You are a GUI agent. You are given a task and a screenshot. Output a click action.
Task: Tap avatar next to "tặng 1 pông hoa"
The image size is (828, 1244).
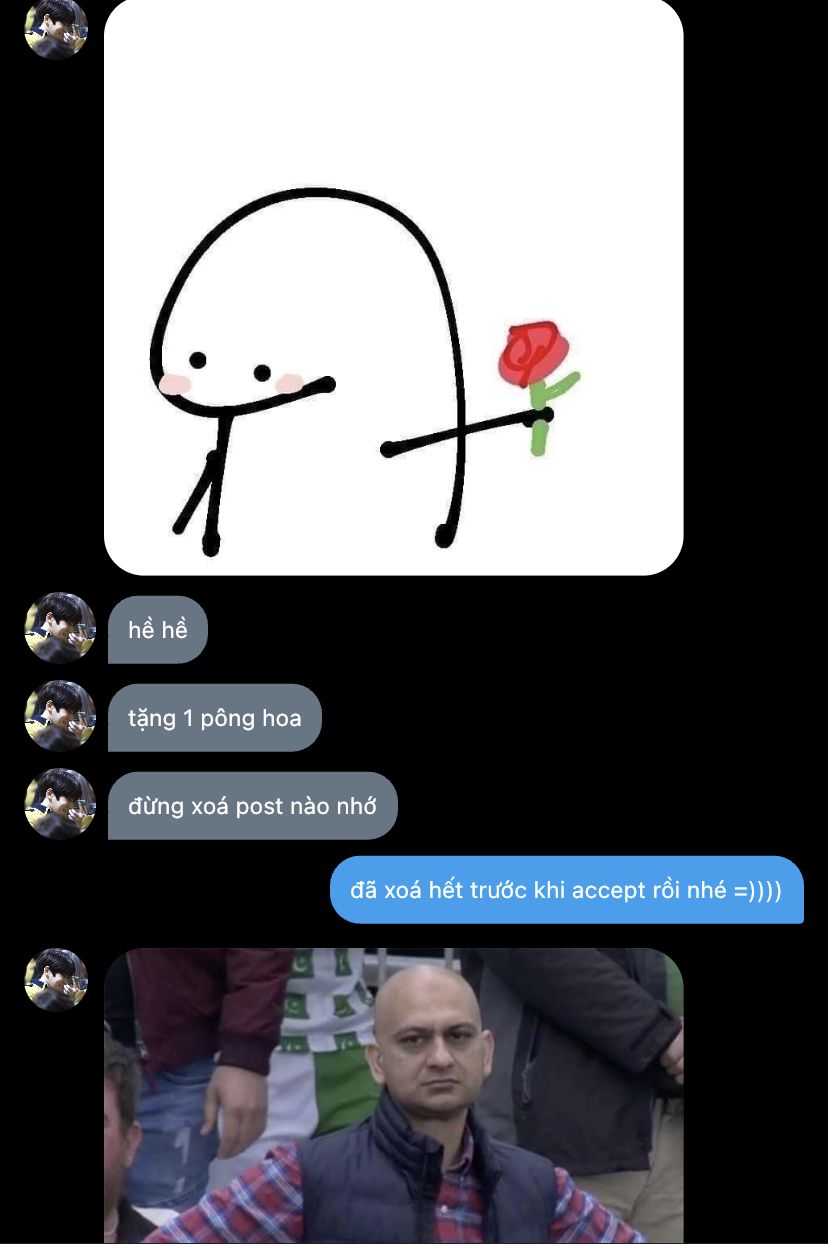tap(59, 716)
